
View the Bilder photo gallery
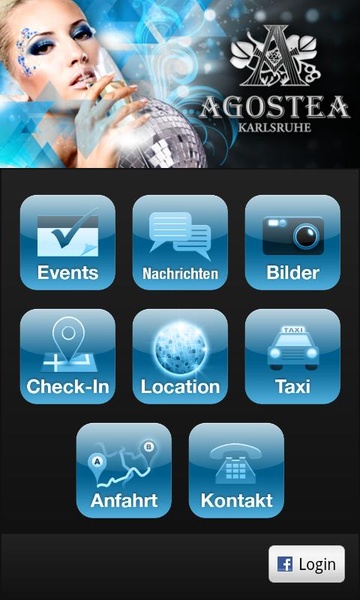pyautogui.click(x=293, y=242)
